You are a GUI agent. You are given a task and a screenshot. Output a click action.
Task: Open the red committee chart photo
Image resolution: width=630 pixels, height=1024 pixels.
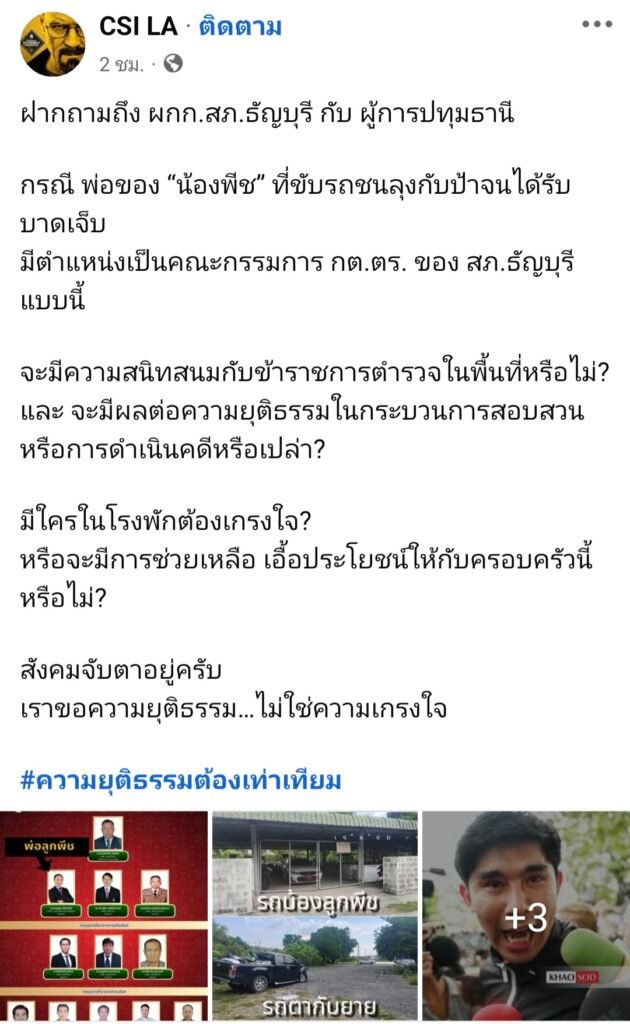(x=104, y=915)
